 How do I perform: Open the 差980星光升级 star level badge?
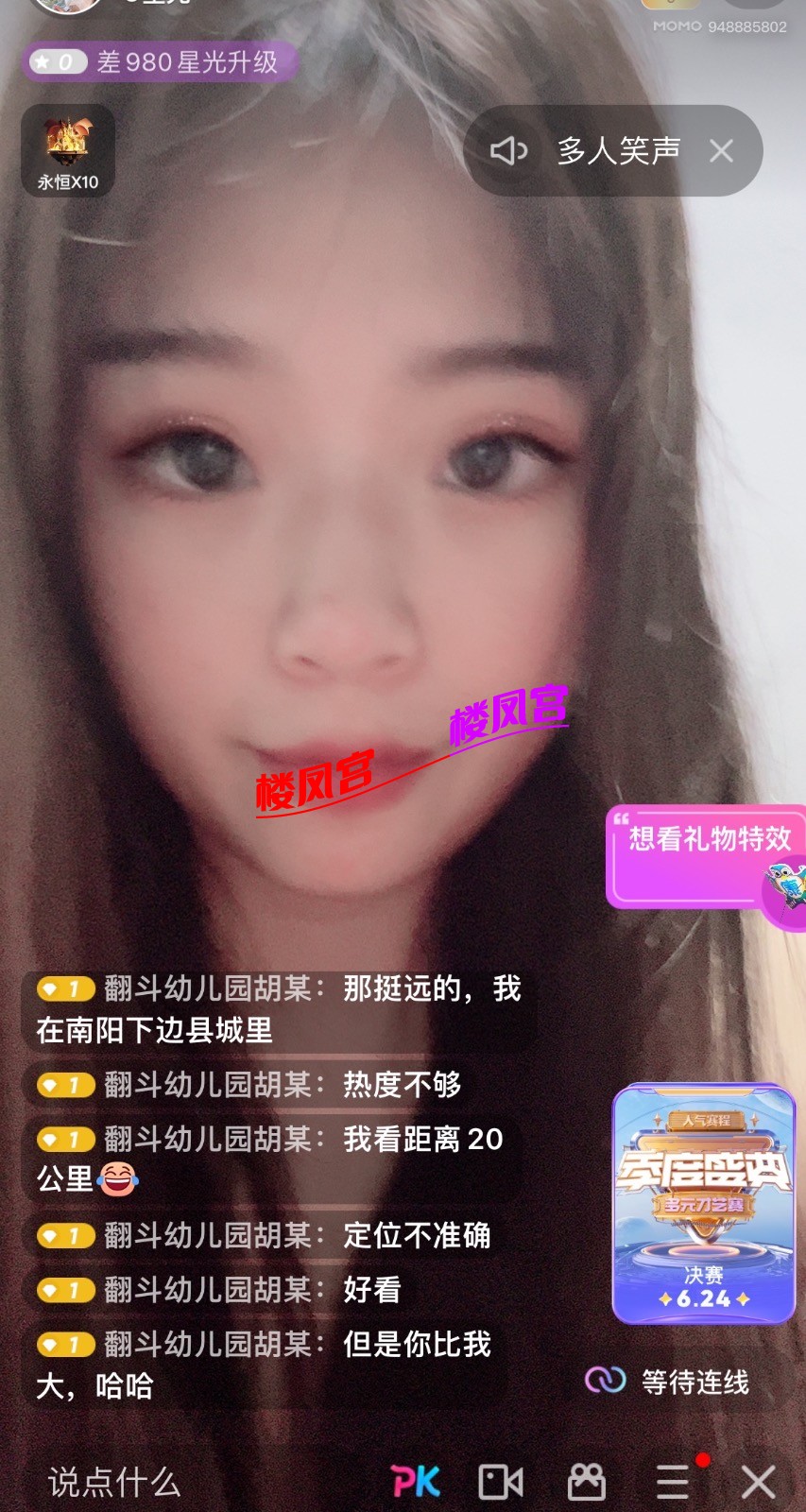[x=159, y=62]
